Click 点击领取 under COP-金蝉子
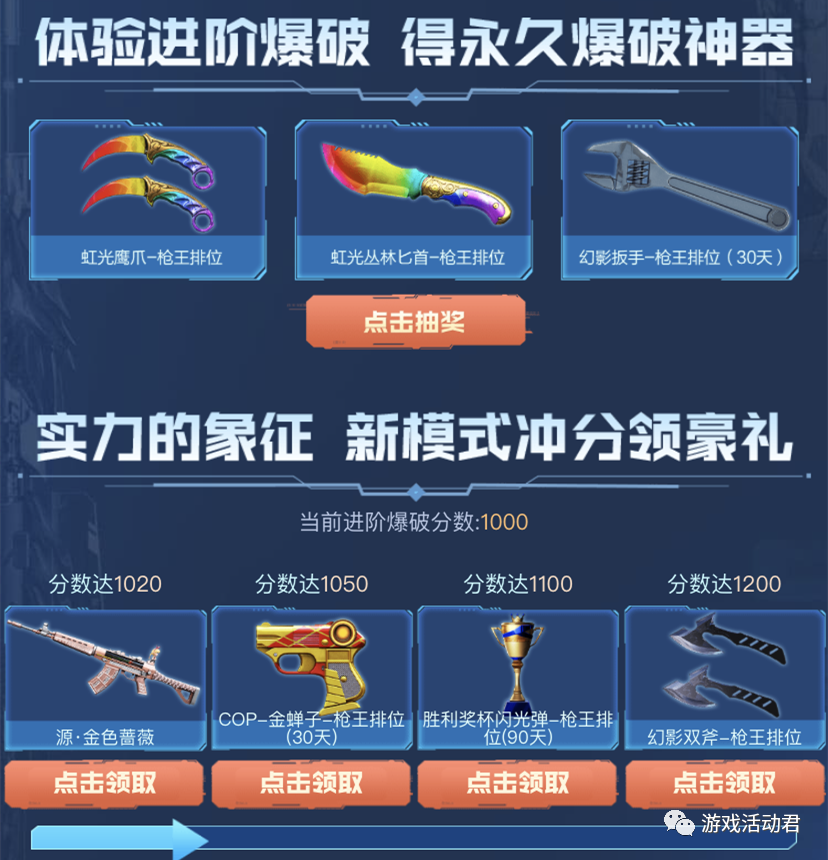828x860 pixels. pos(311,784)
